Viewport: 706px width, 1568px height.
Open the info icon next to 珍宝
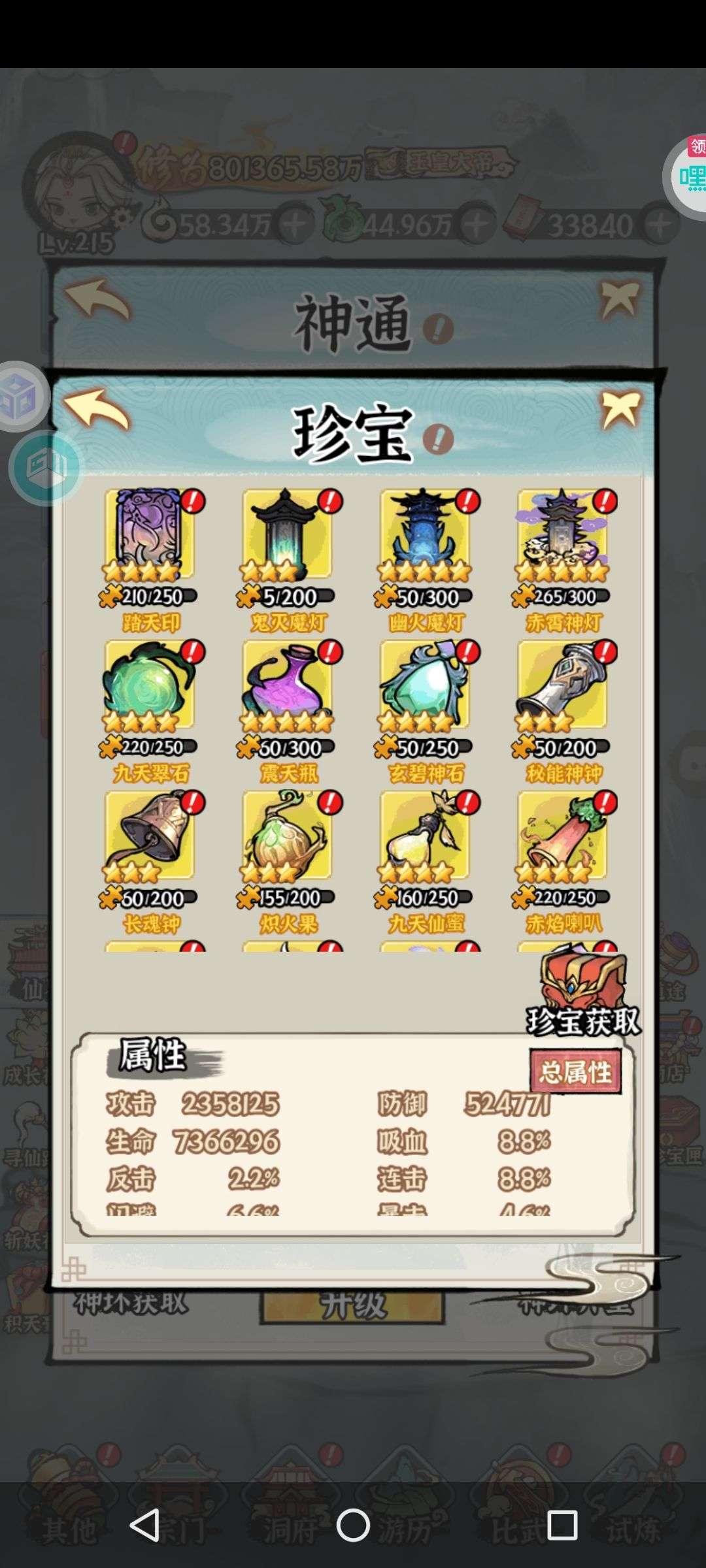tap(438, 439)
